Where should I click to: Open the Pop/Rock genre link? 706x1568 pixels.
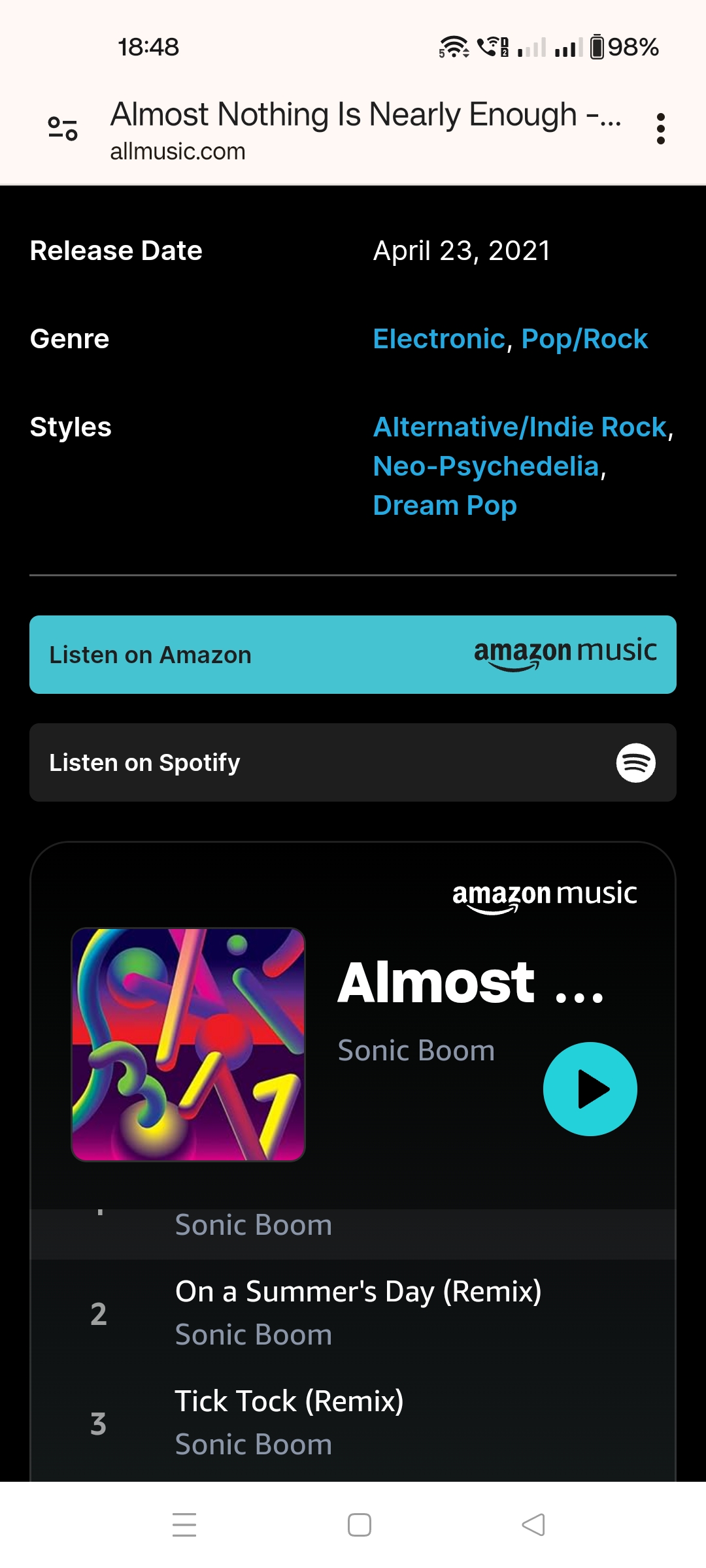(x=584, y=339)
